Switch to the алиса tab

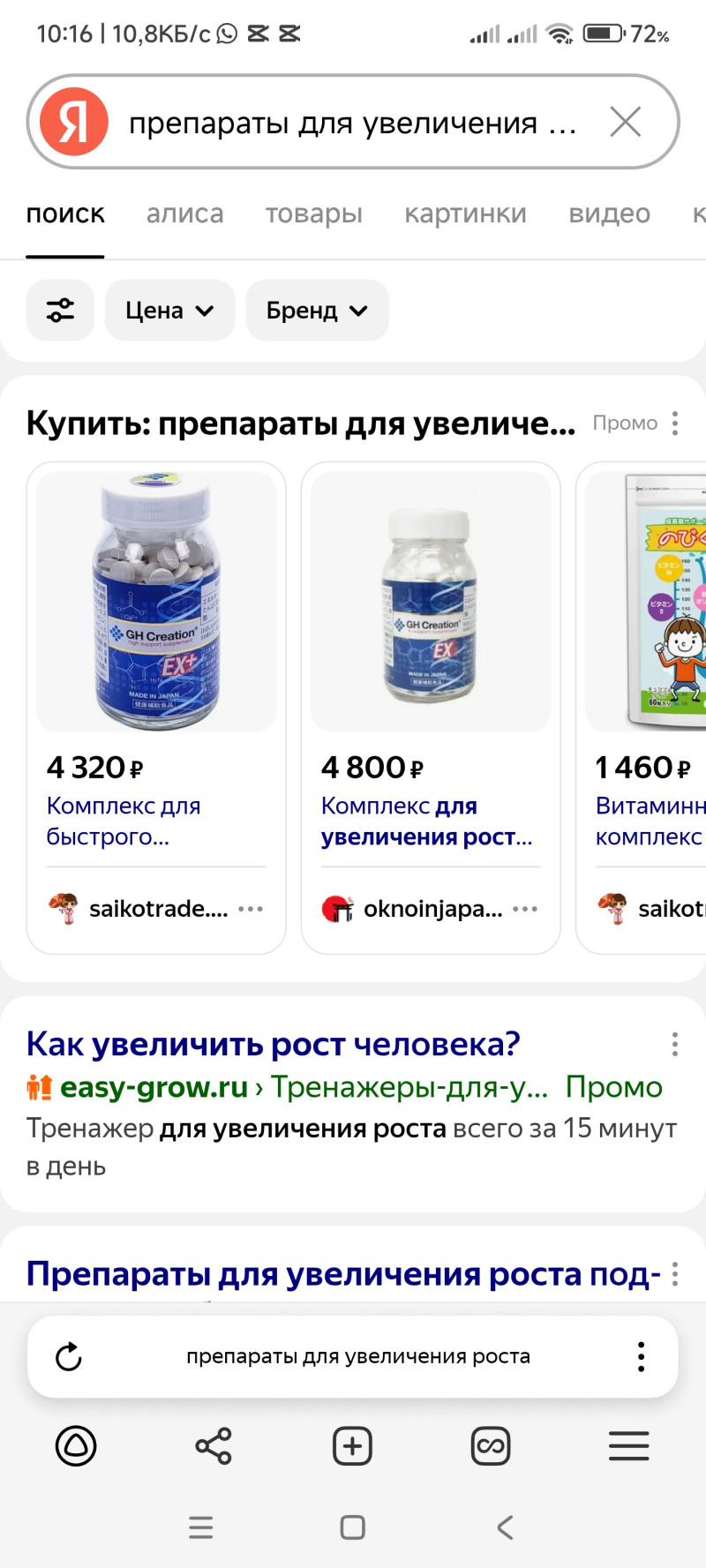[184, 214]
